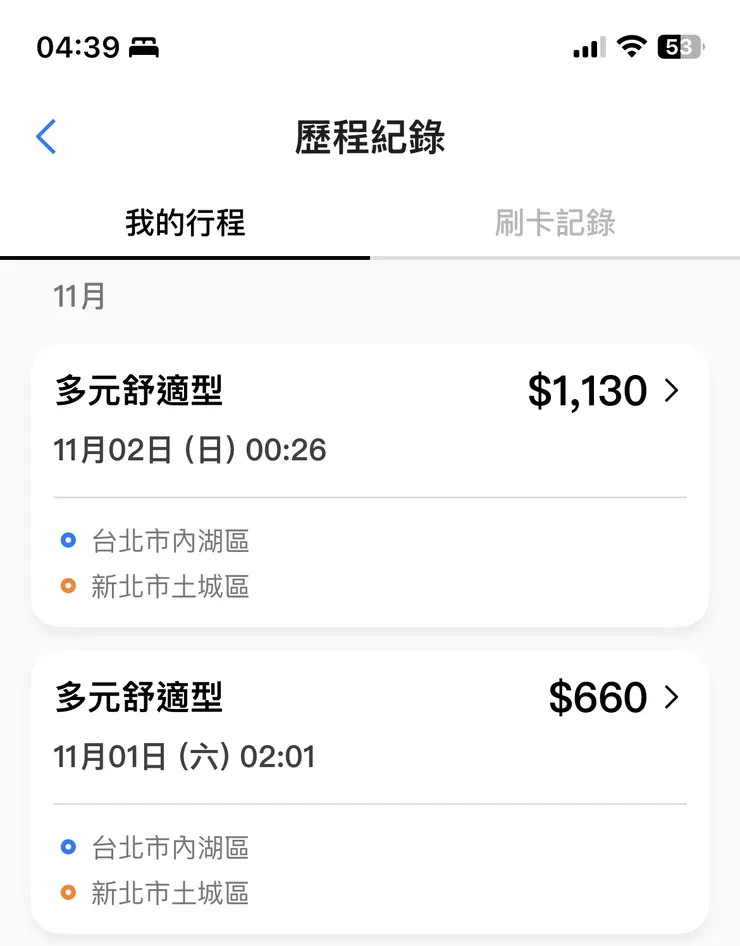Tap the 歷程紀錄 page title
The height and width of the screenshot is (946, 740).
coord(370,138)
